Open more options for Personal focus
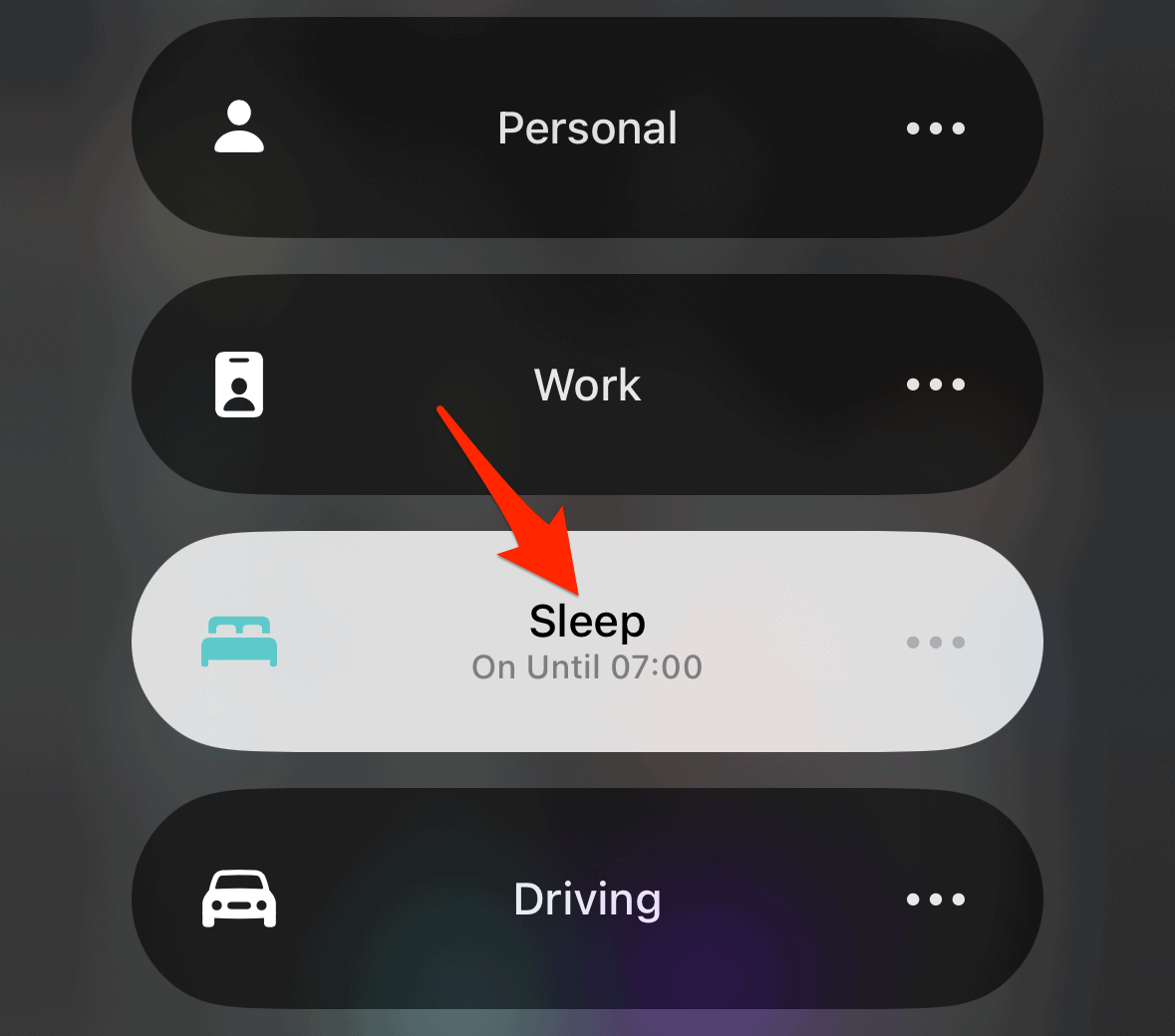The height and width of the screenshot is (1036, 1175). [935, 129]
